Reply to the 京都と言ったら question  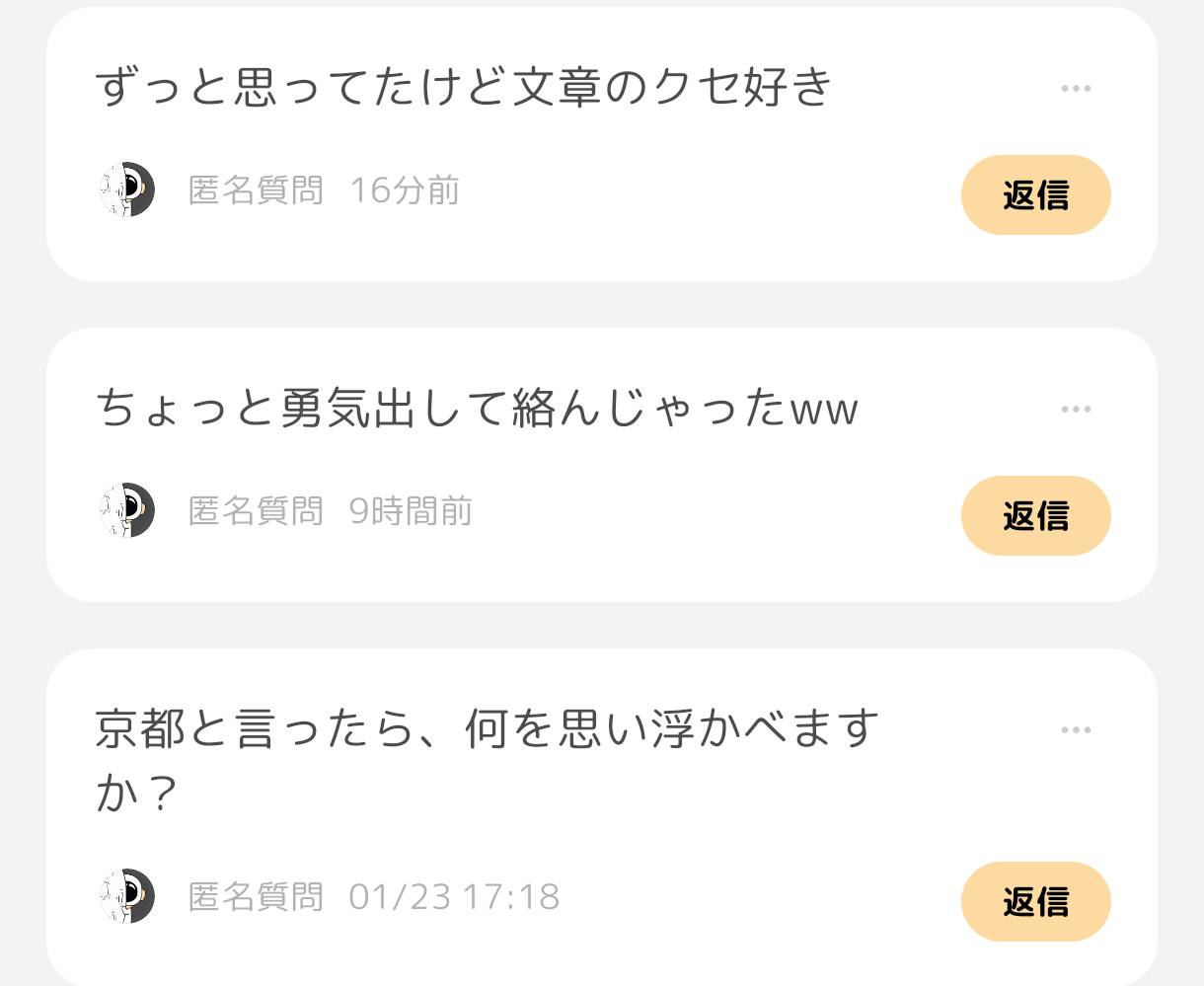[x=1035, y=901]
